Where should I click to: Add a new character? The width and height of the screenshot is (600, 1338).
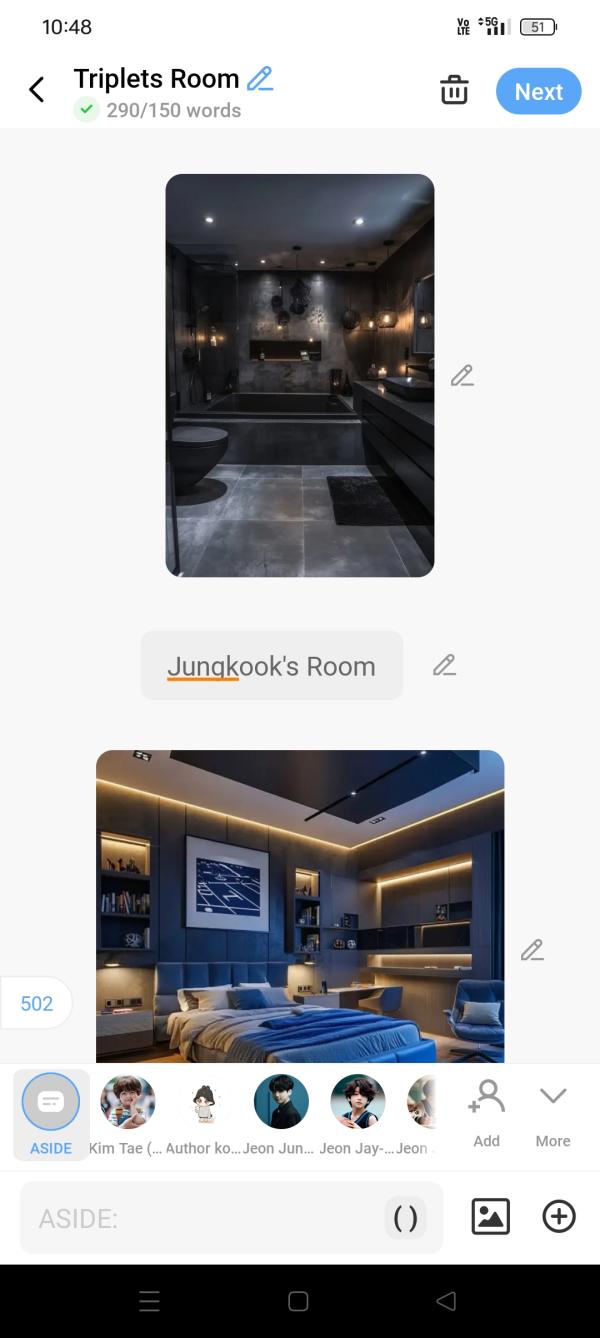pyautogui.click(x=486, y=1111)
